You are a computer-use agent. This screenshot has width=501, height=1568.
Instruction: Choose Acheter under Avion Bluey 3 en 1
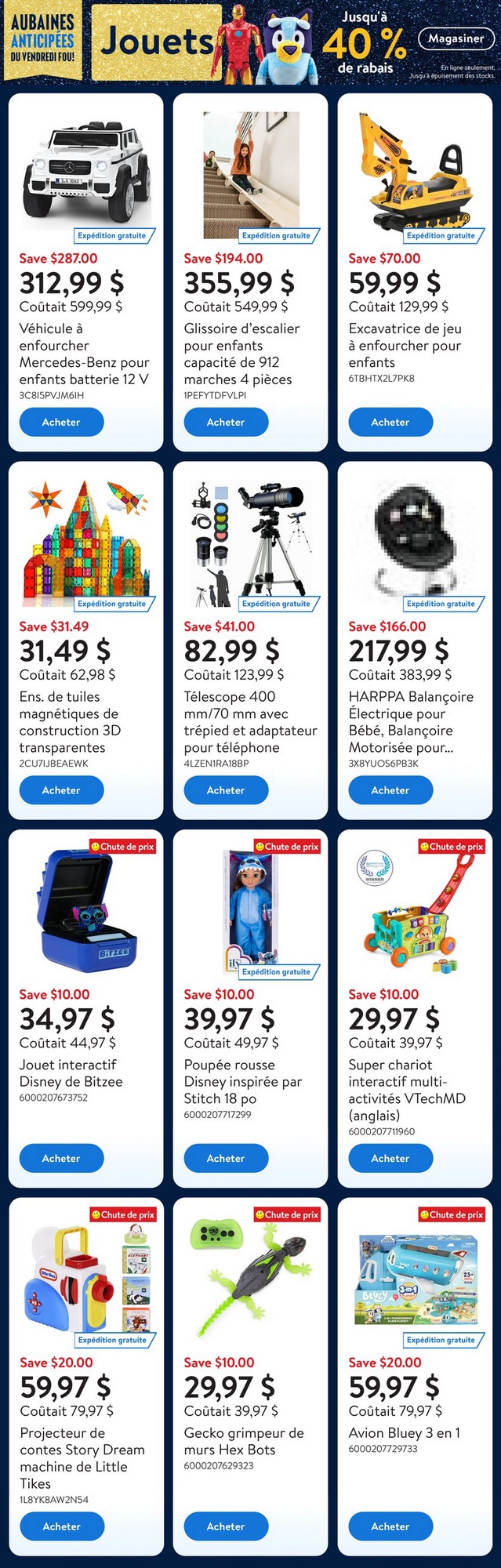[x=390, y=1526]
